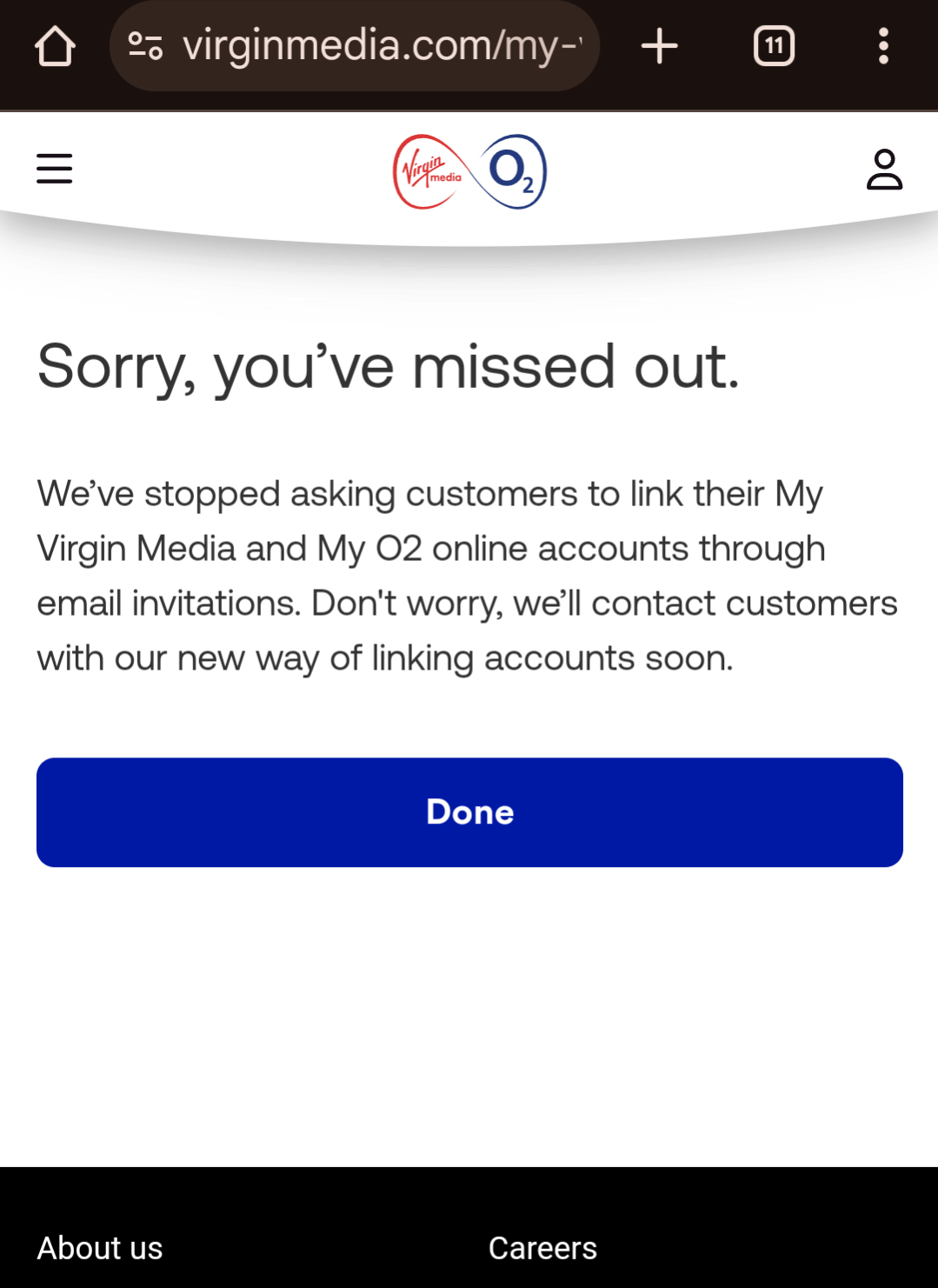Tap the Done button
Image resolution: width=938 pixels, height=1288 pixels.
469,812
